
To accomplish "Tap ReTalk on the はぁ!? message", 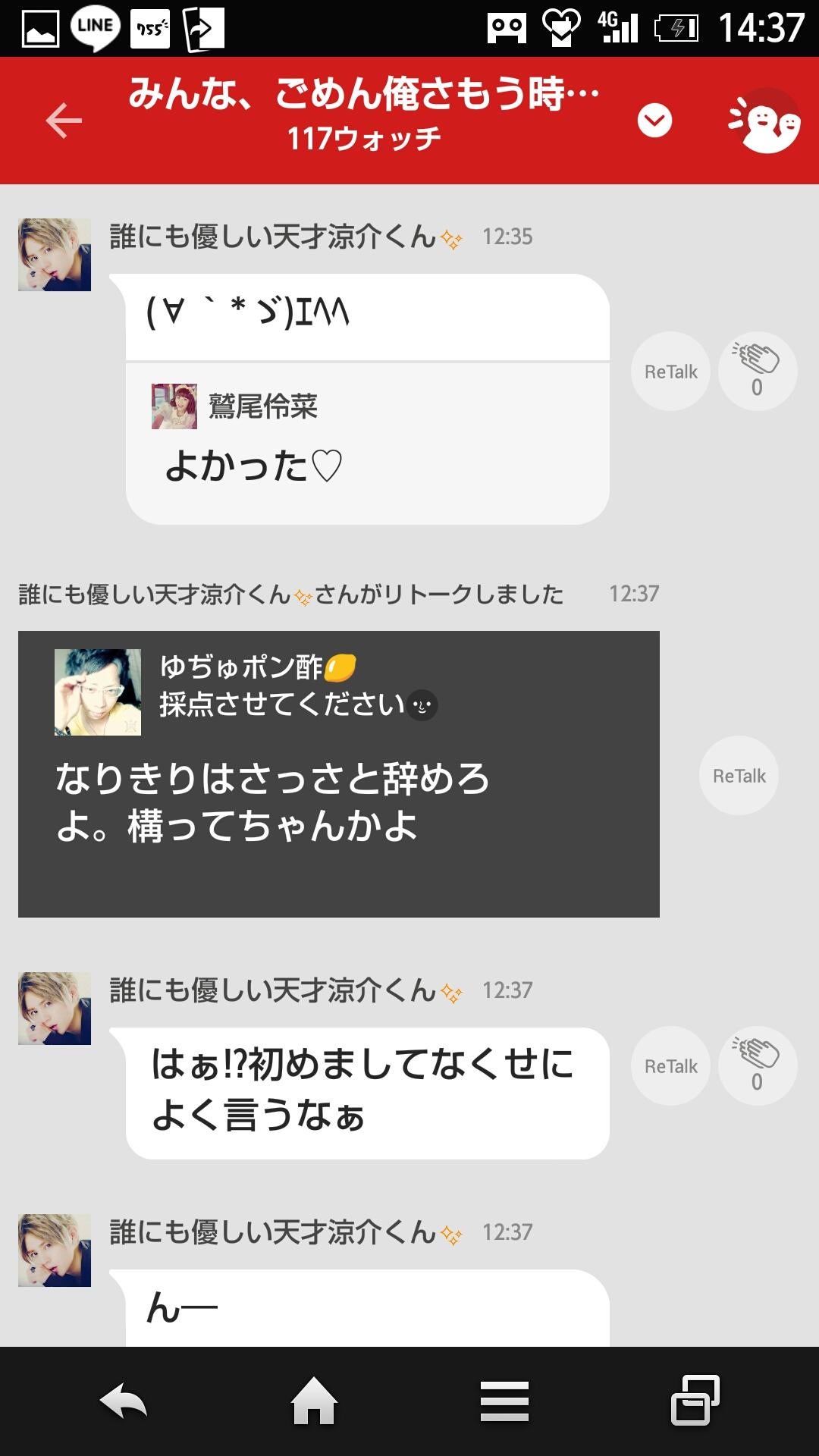I will [x=670, y=1065].
